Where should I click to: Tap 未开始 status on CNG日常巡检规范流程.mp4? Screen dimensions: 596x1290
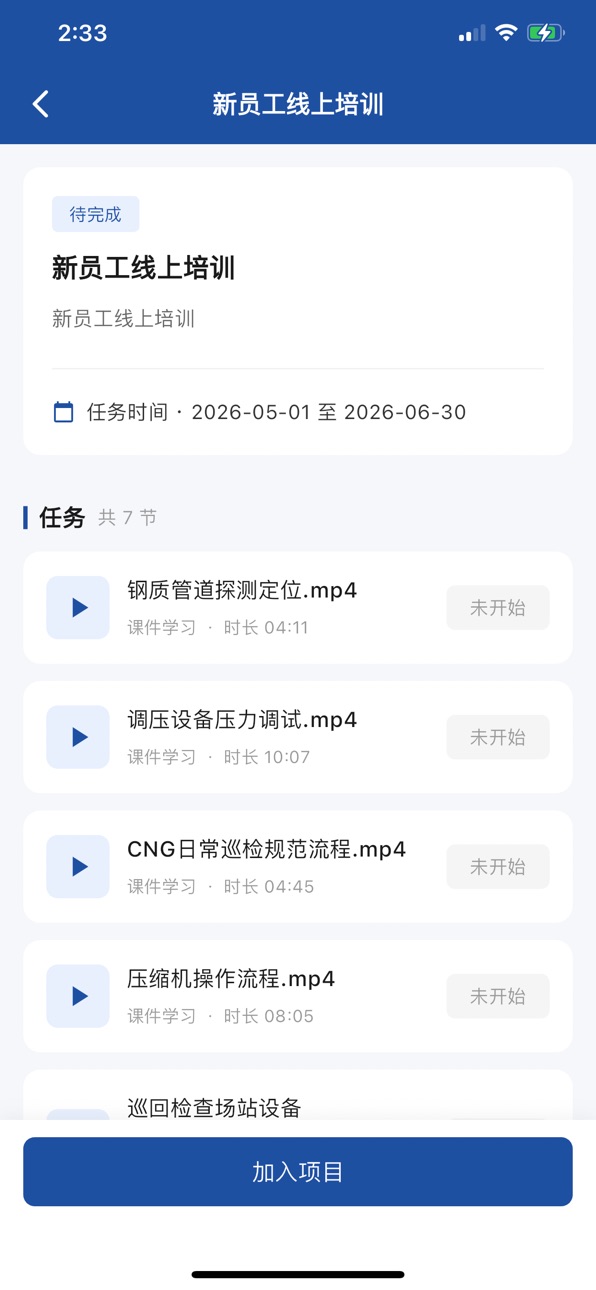pos(498,866)
